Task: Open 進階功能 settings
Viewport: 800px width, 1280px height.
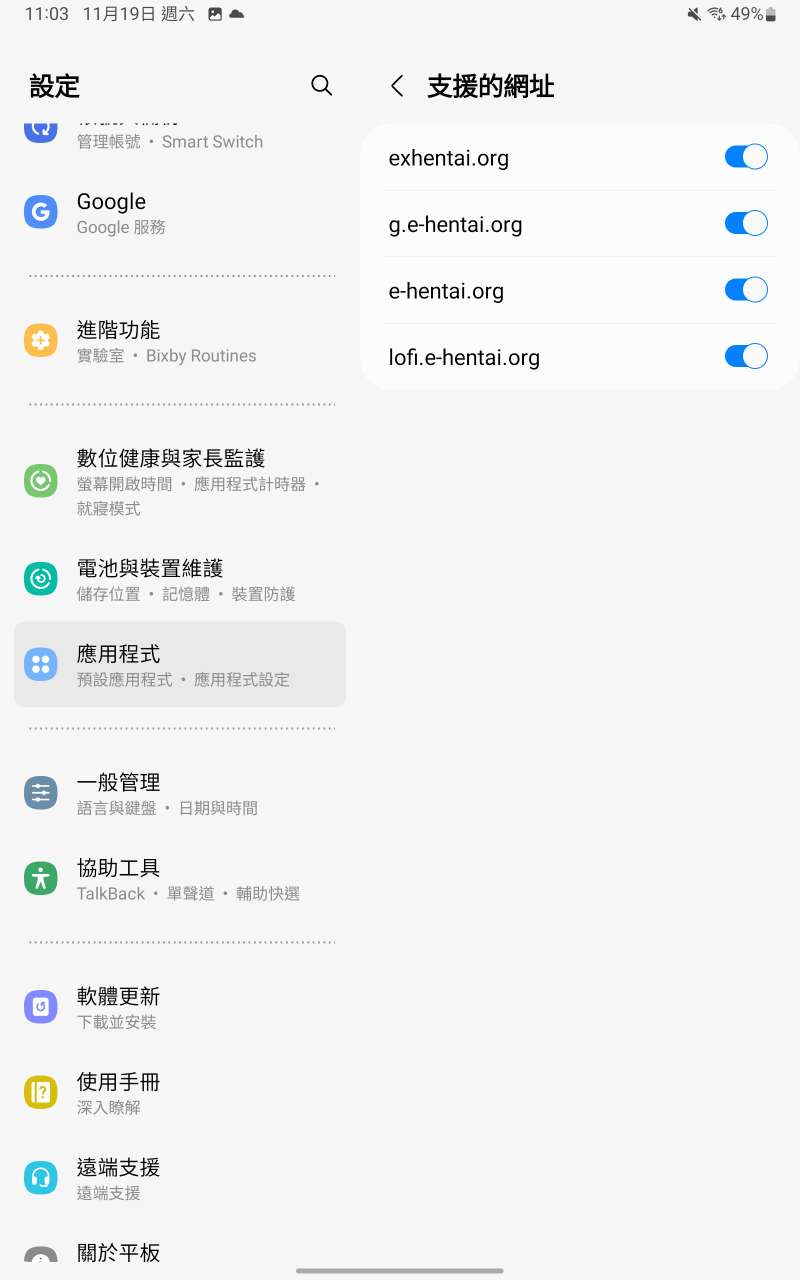Action: point(180,341)
